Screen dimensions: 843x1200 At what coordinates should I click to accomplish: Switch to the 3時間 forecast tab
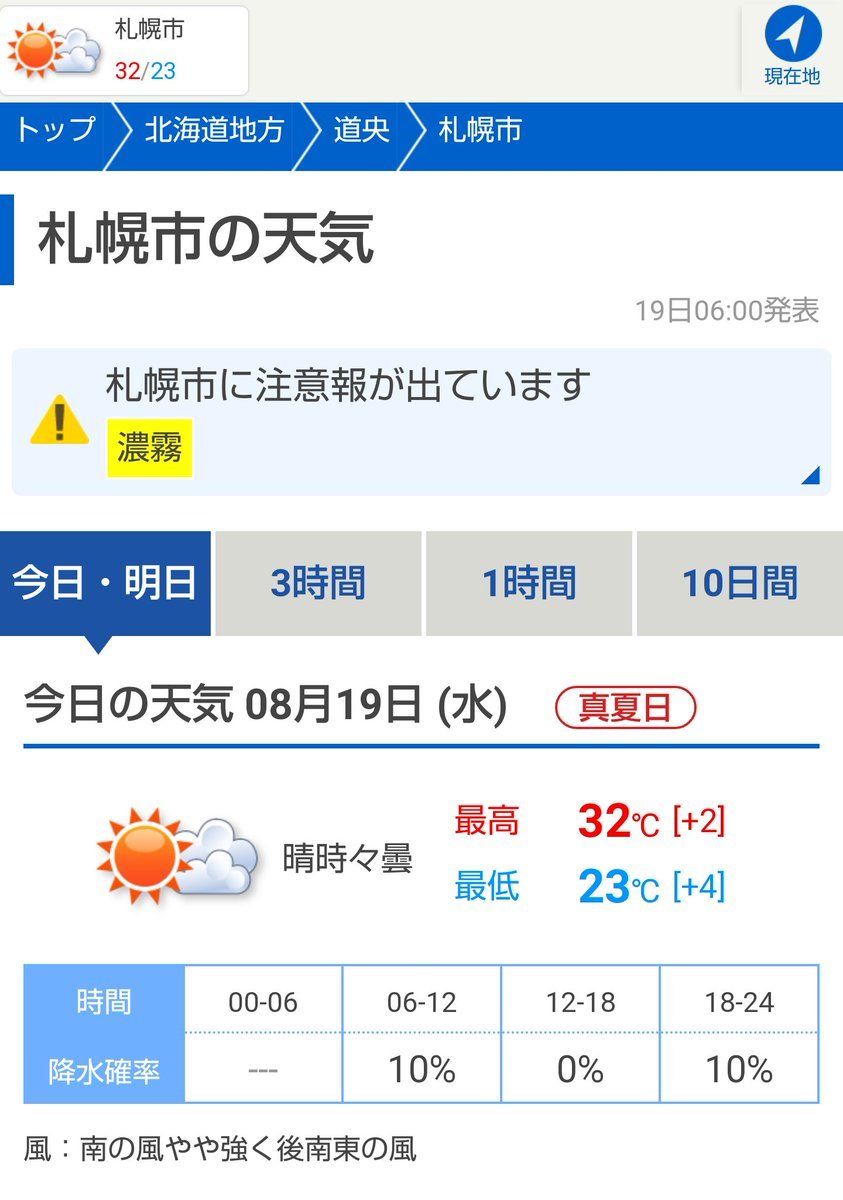tap(318, 583)
